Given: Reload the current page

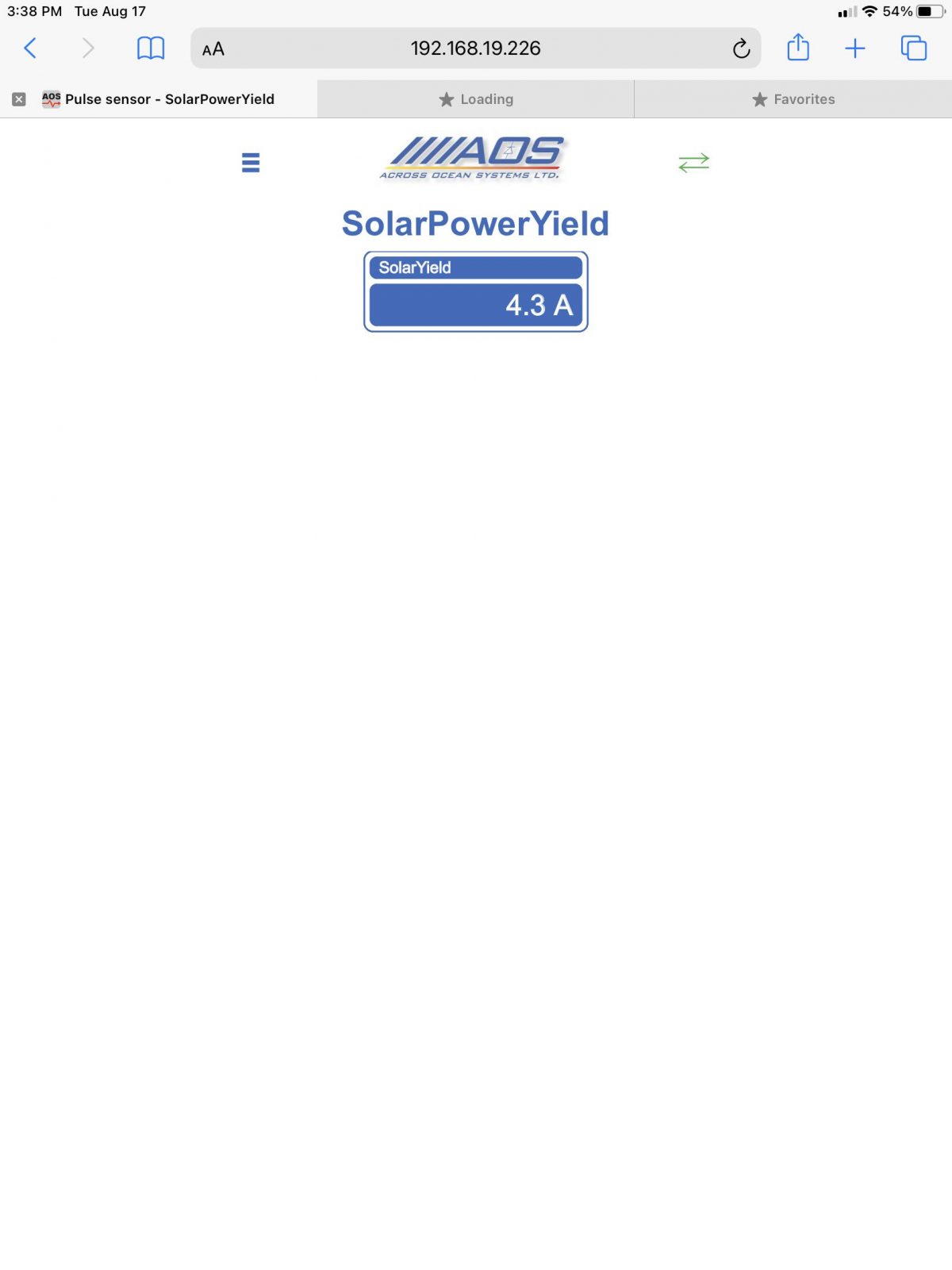Looking at the screenshot, I should click(741, 49).
